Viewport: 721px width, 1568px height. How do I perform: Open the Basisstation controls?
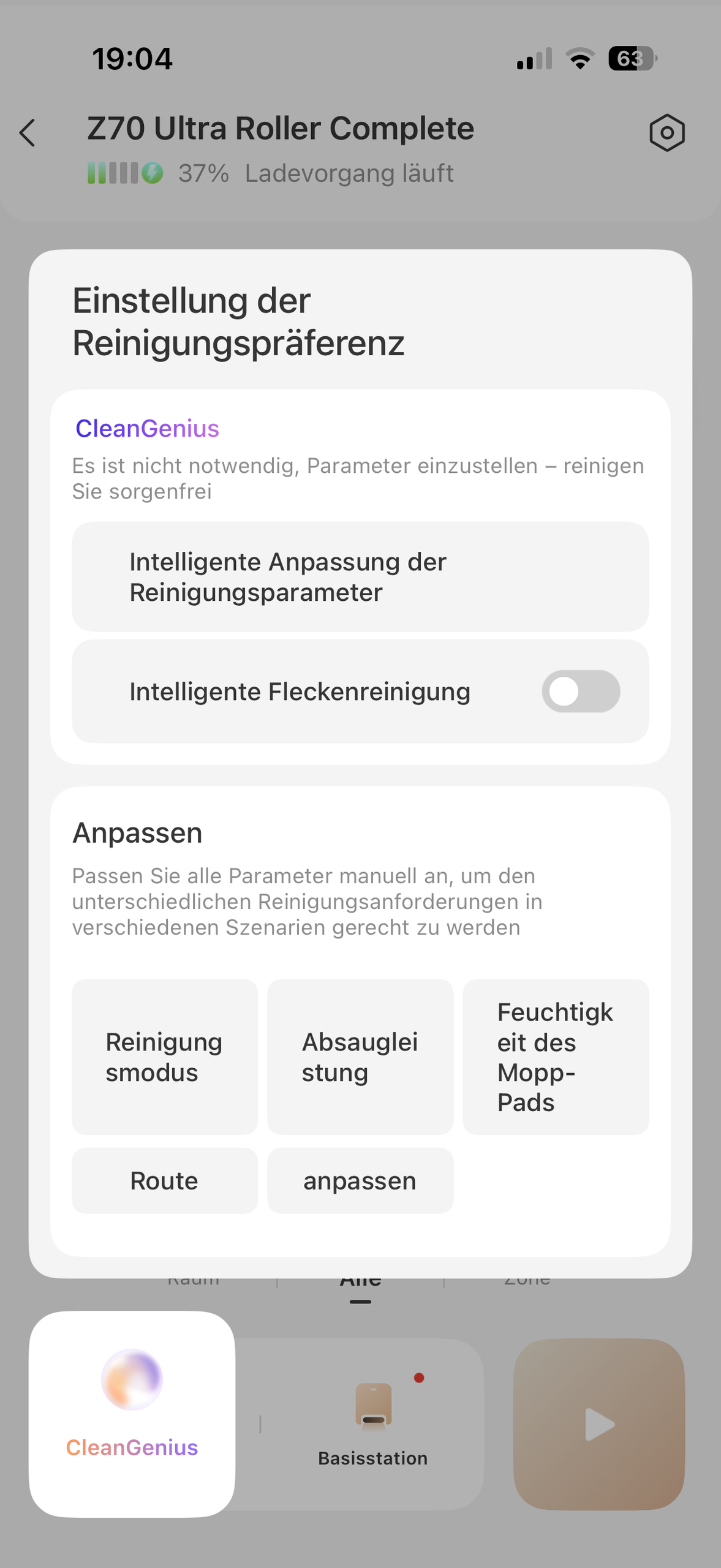click(x=372, y=1424)
